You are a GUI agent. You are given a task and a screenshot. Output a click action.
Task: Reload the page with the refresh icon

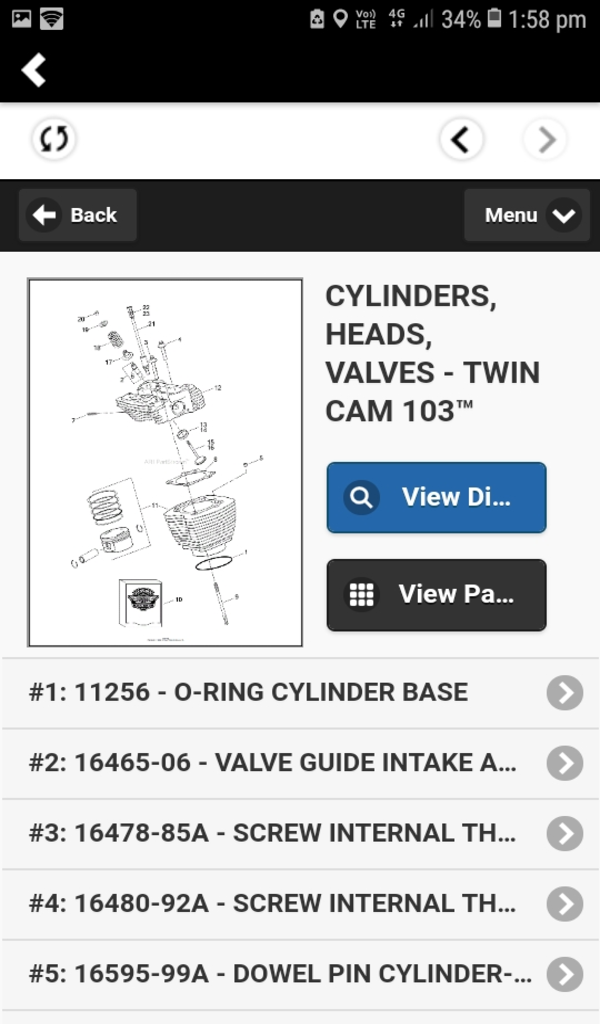pos(54,139)
